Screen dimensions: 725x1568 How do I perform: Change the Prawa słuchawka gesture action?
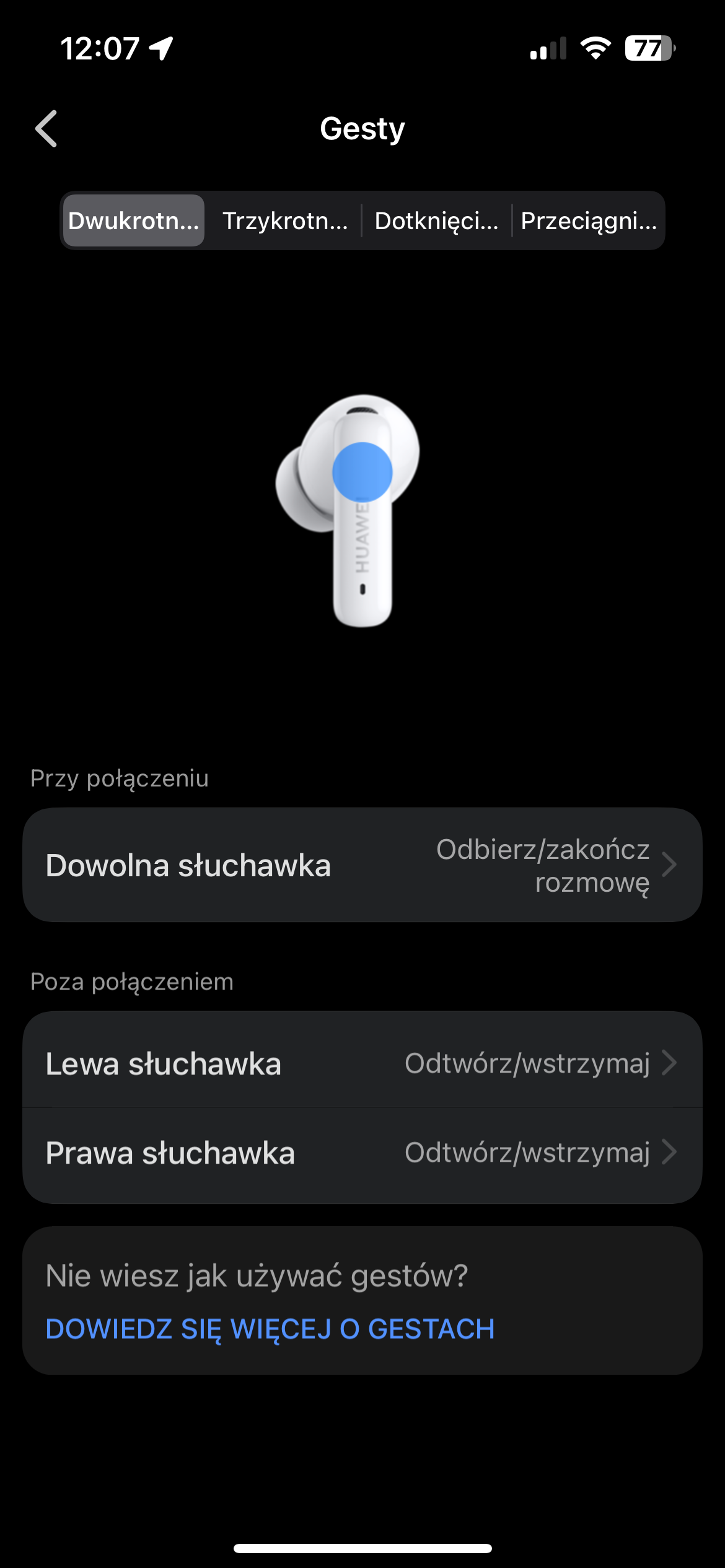tap(362, 1153)
